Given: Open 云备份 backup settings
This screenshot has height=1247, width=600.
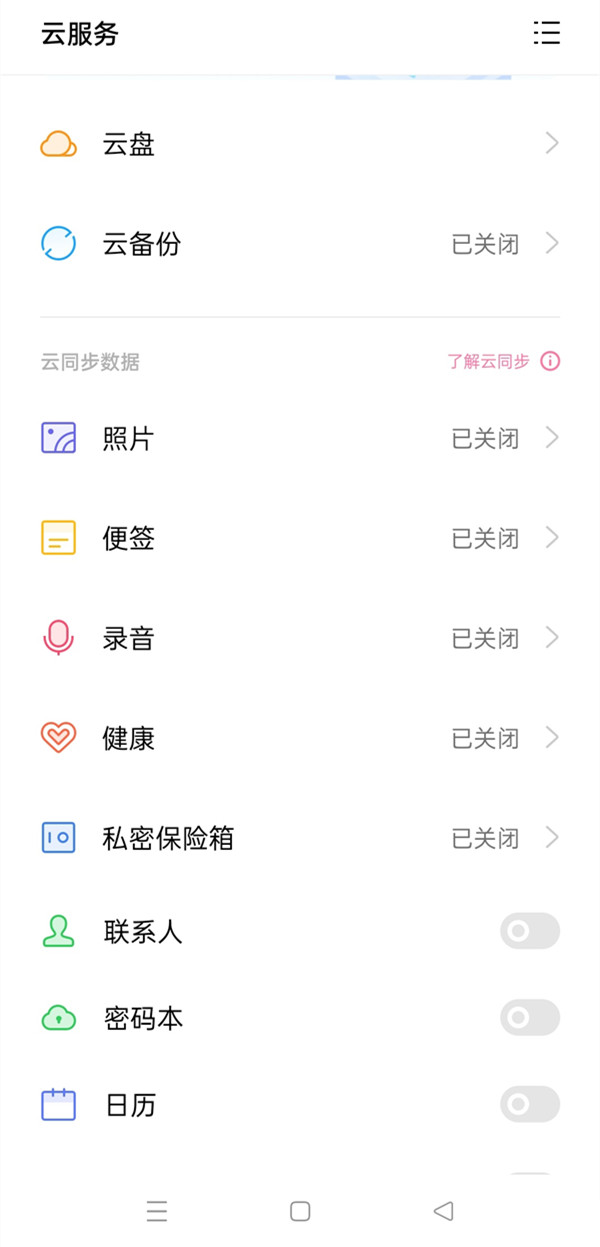Looking at the screenshot, I should tap(300, 243).
